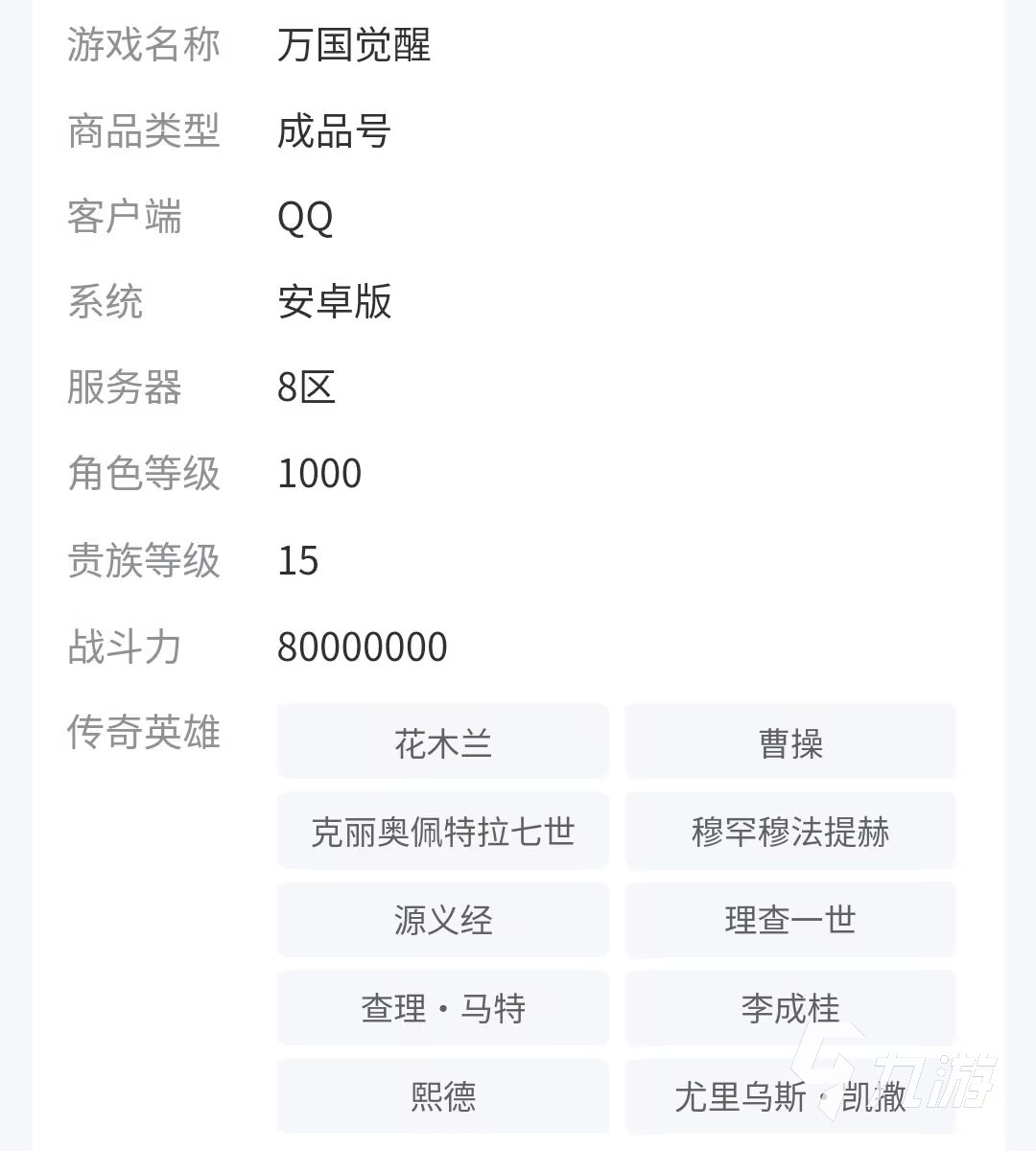Click the 穆罕穆法提赫 hero button

pos(789,831)
